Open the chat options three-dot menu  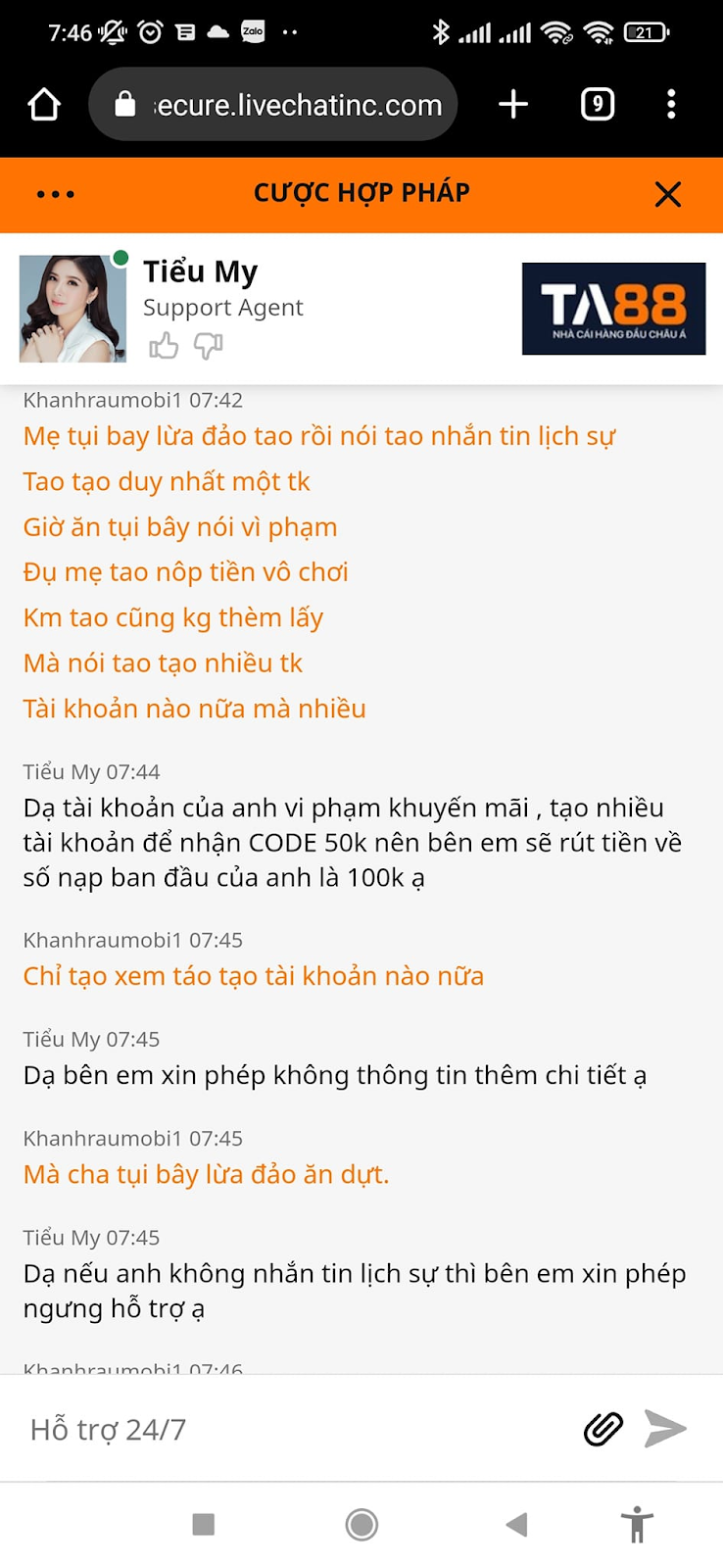click(x=55, y=194)
